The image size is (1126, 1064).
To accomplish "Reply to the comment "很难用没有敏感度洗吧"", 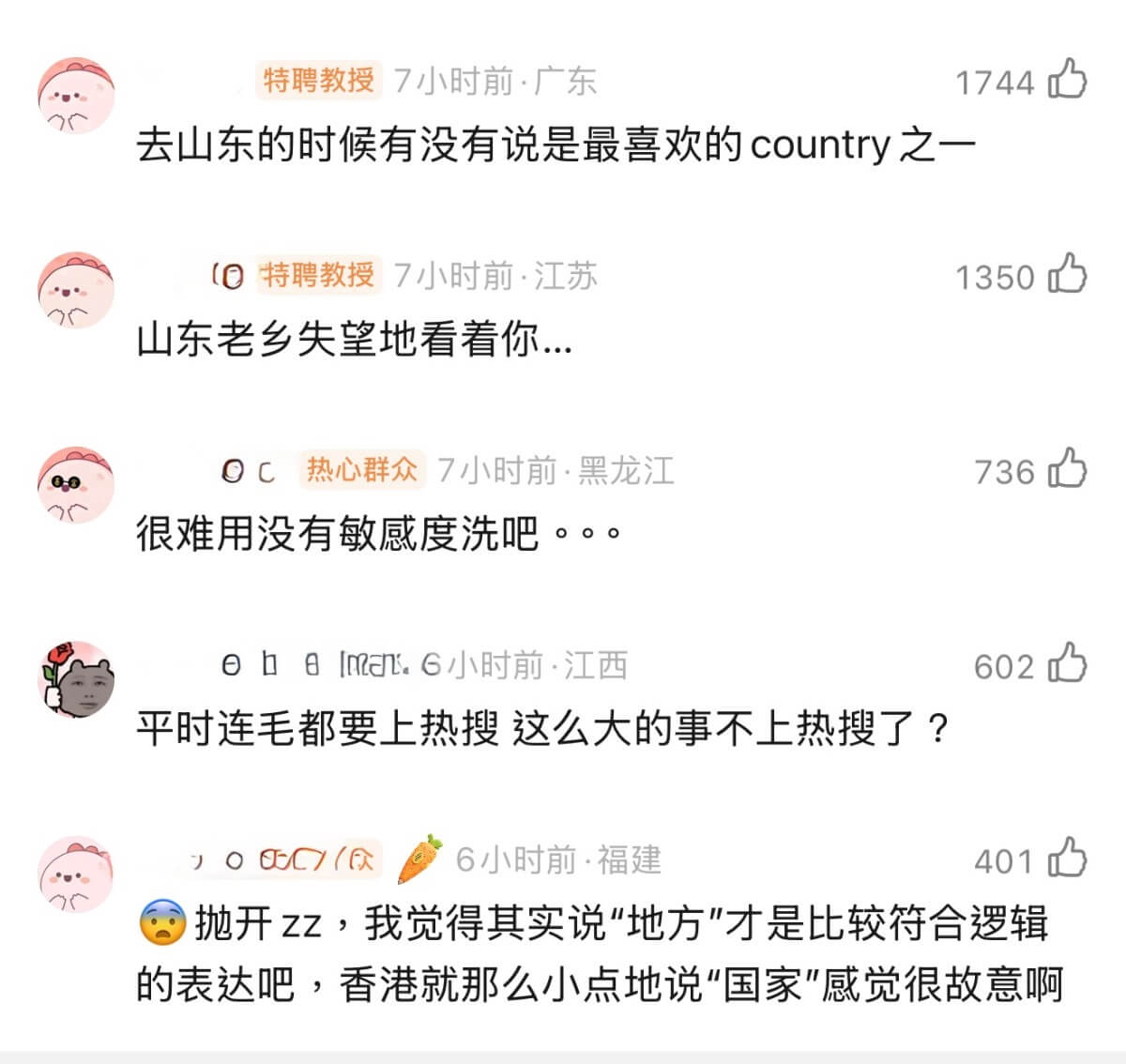I will (375, 535).
